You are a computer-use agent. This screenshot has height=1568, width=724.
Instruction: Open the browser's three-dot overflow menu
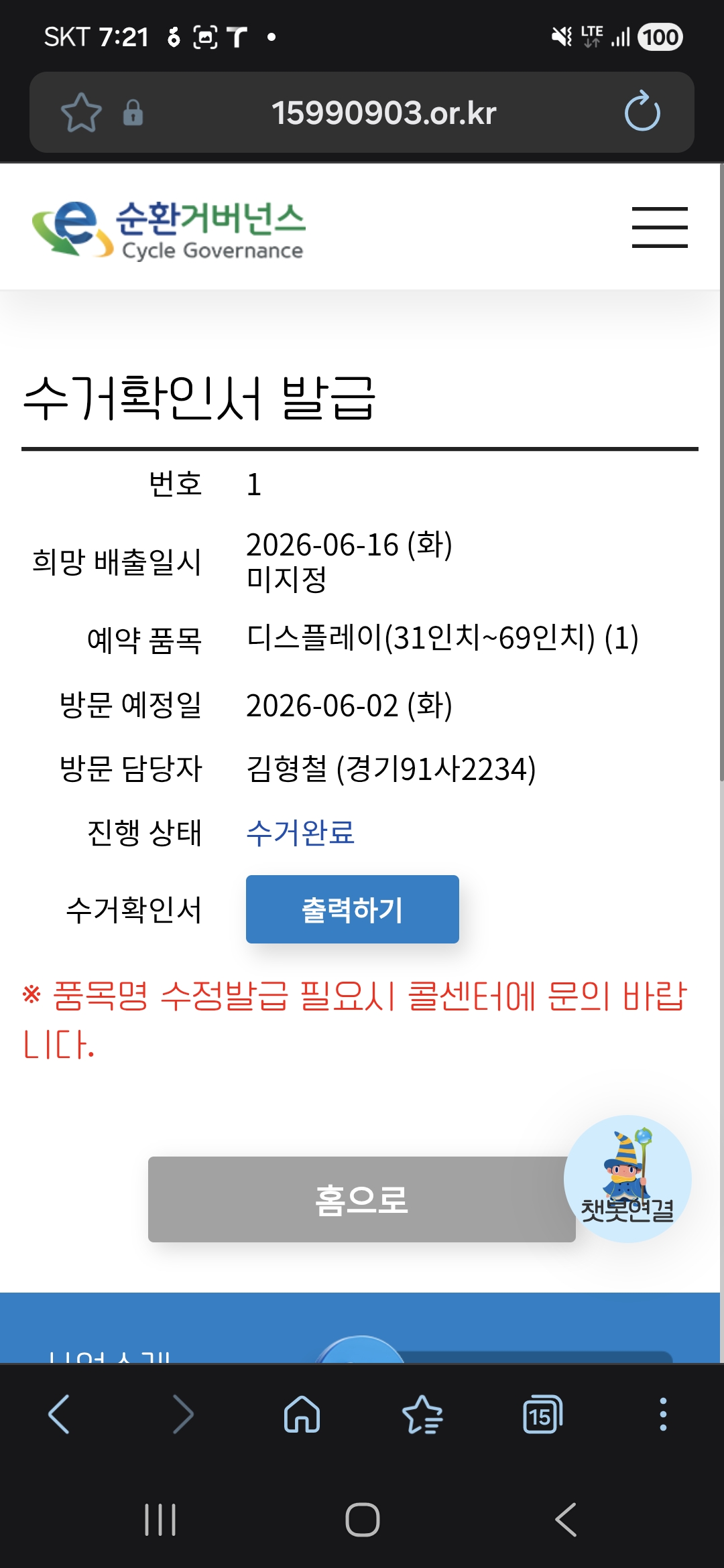tap(663, 1415)
